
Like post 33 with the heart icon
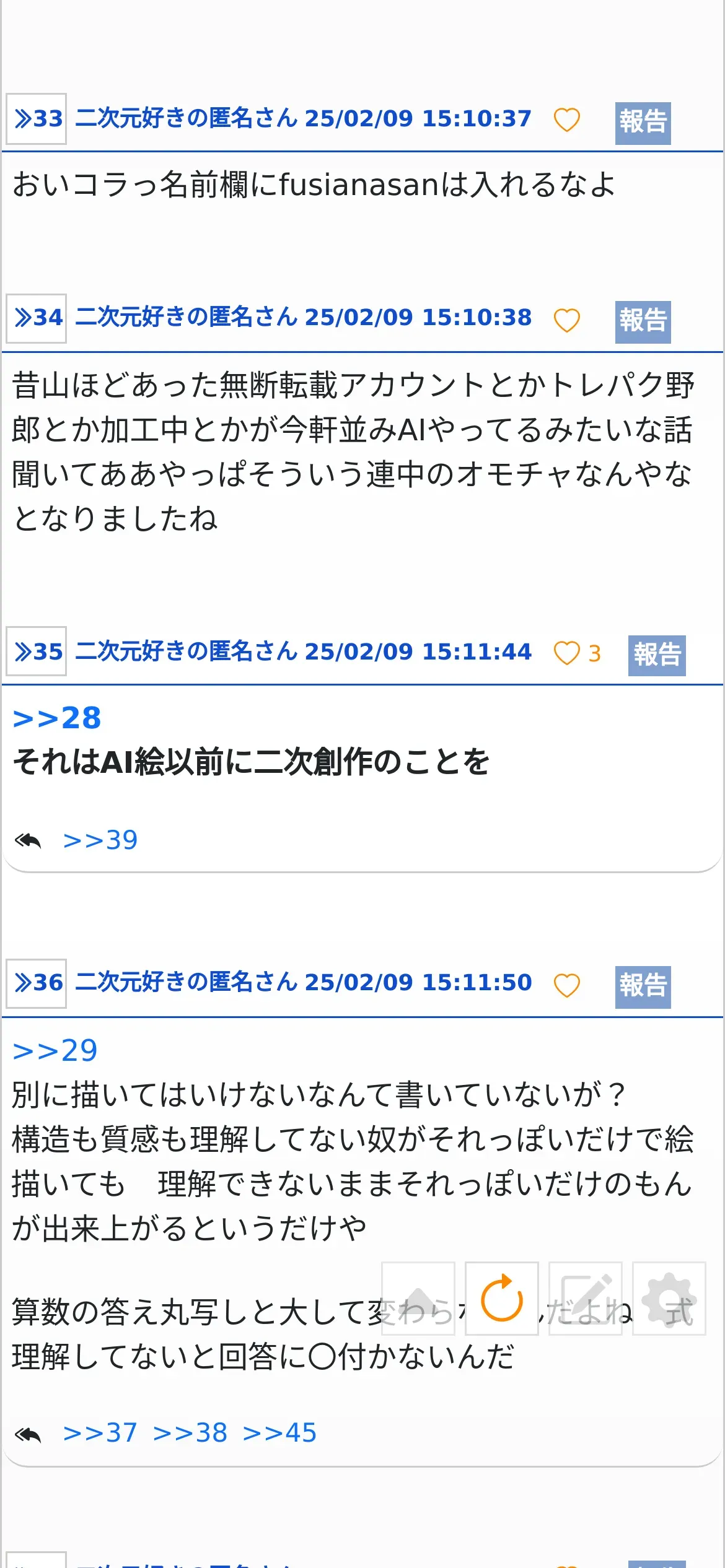point(566,120)
